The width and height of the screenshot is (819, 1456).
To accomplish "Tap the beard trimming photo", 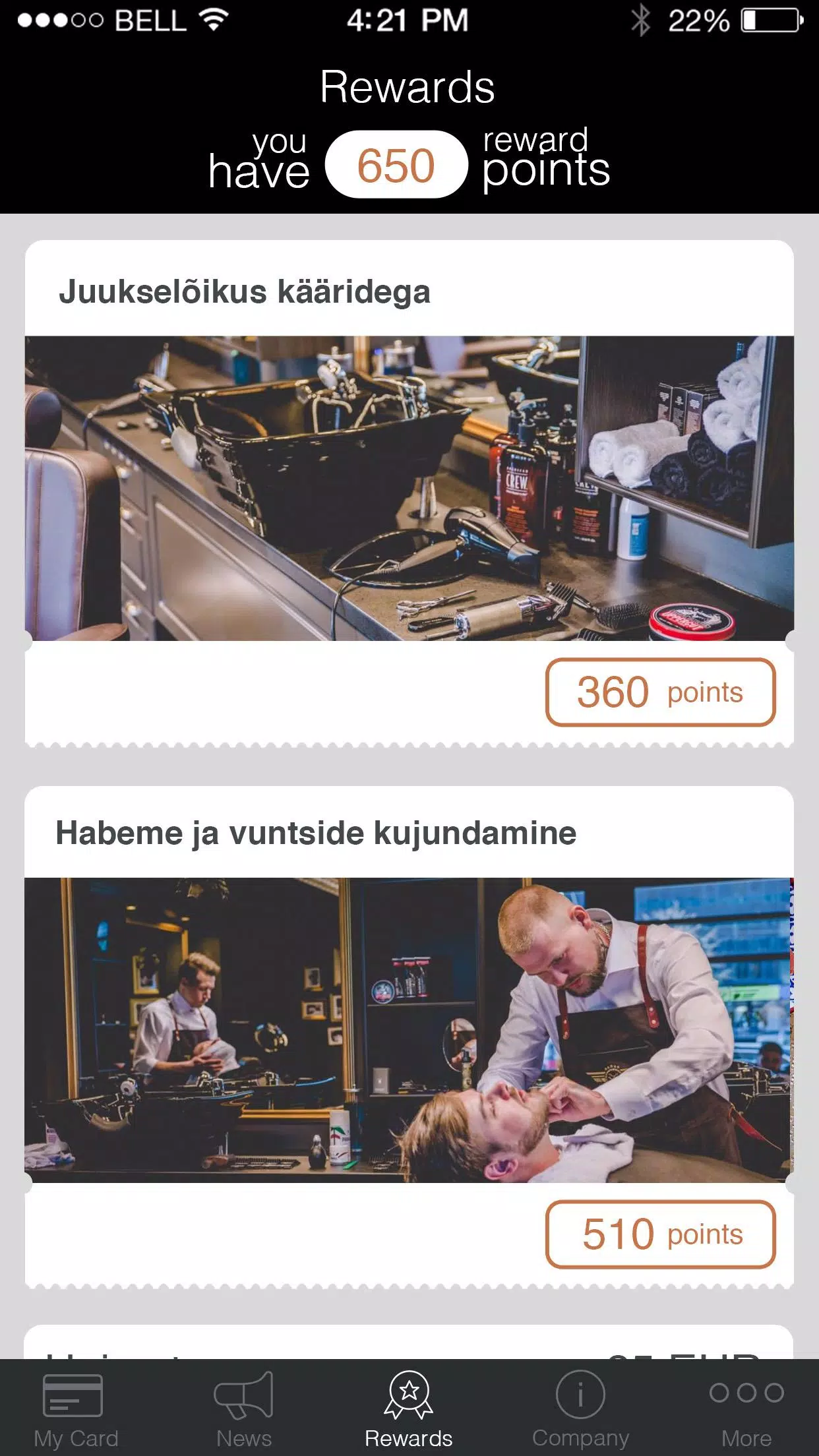I will pos(409,1029).
